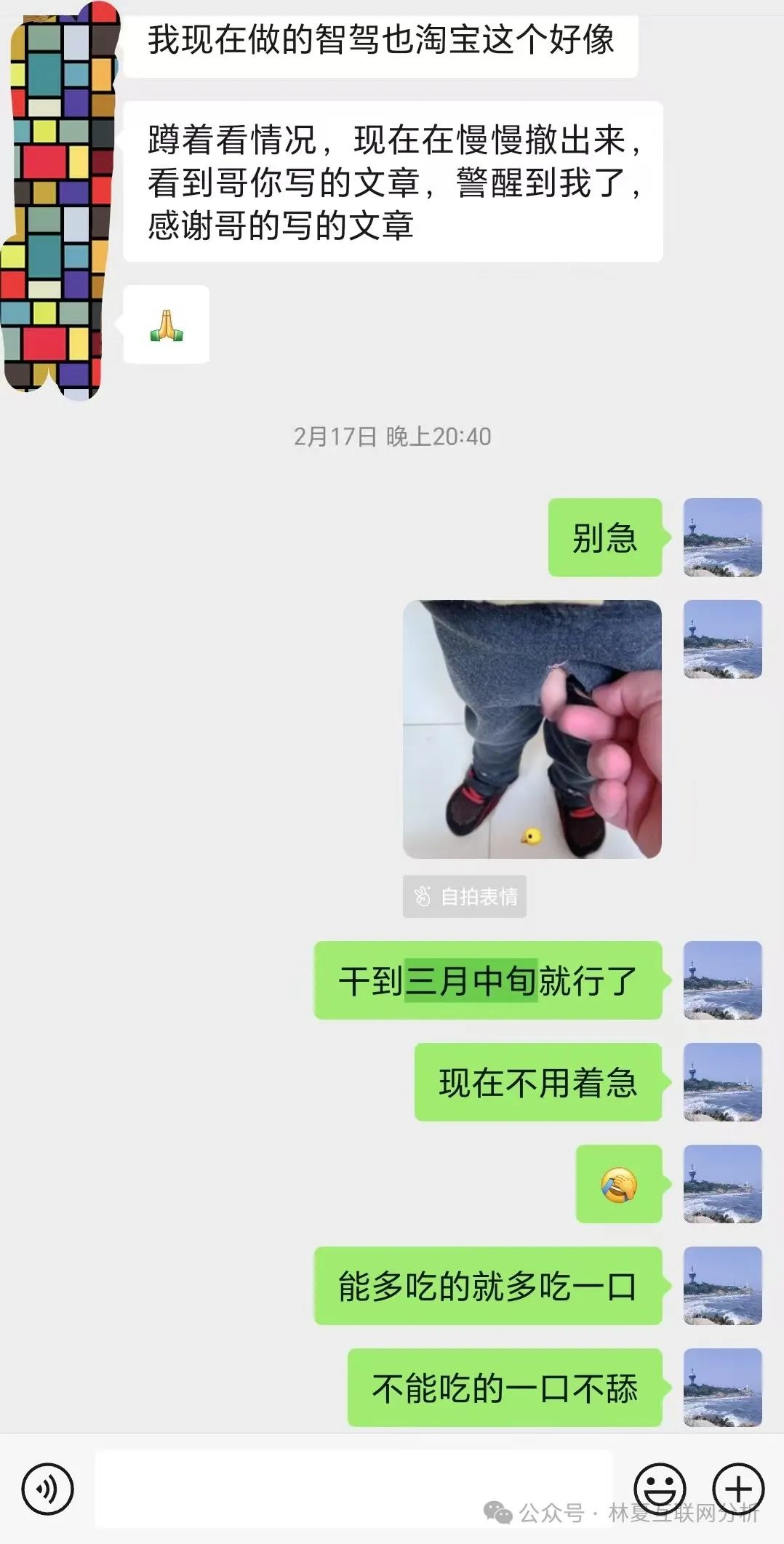Switch to voice message input
Image resolution: width=784 pixels, height=1544 pixels.
(47, 1489)
